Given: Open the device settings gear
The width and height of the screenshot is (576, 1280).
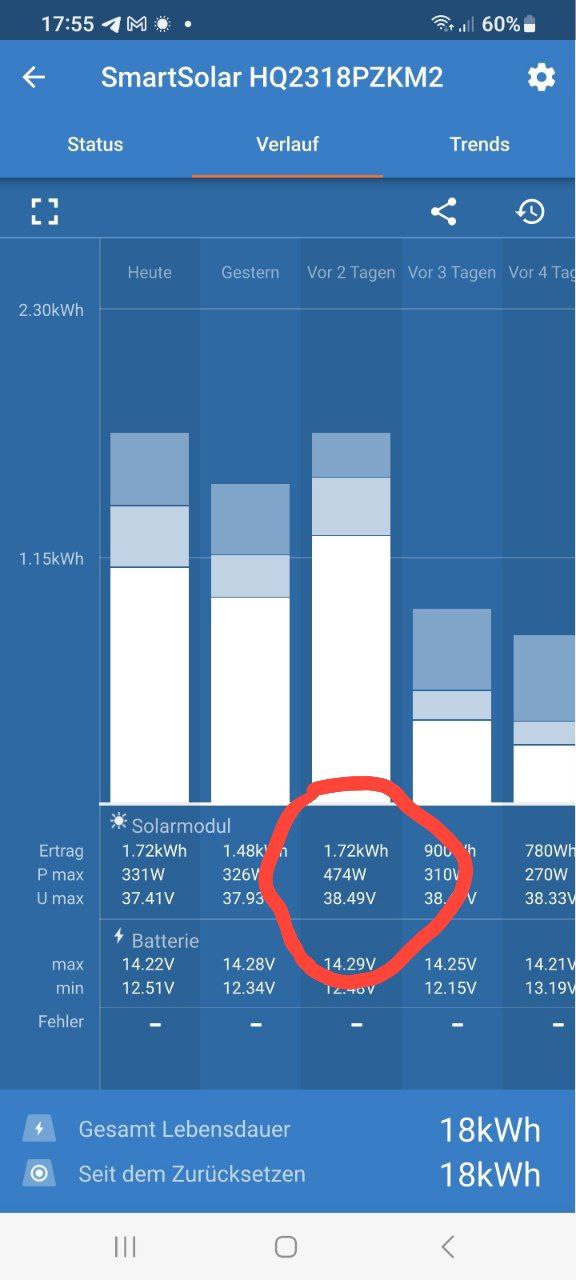Looking at the screenshot, I should pos(541,77).
